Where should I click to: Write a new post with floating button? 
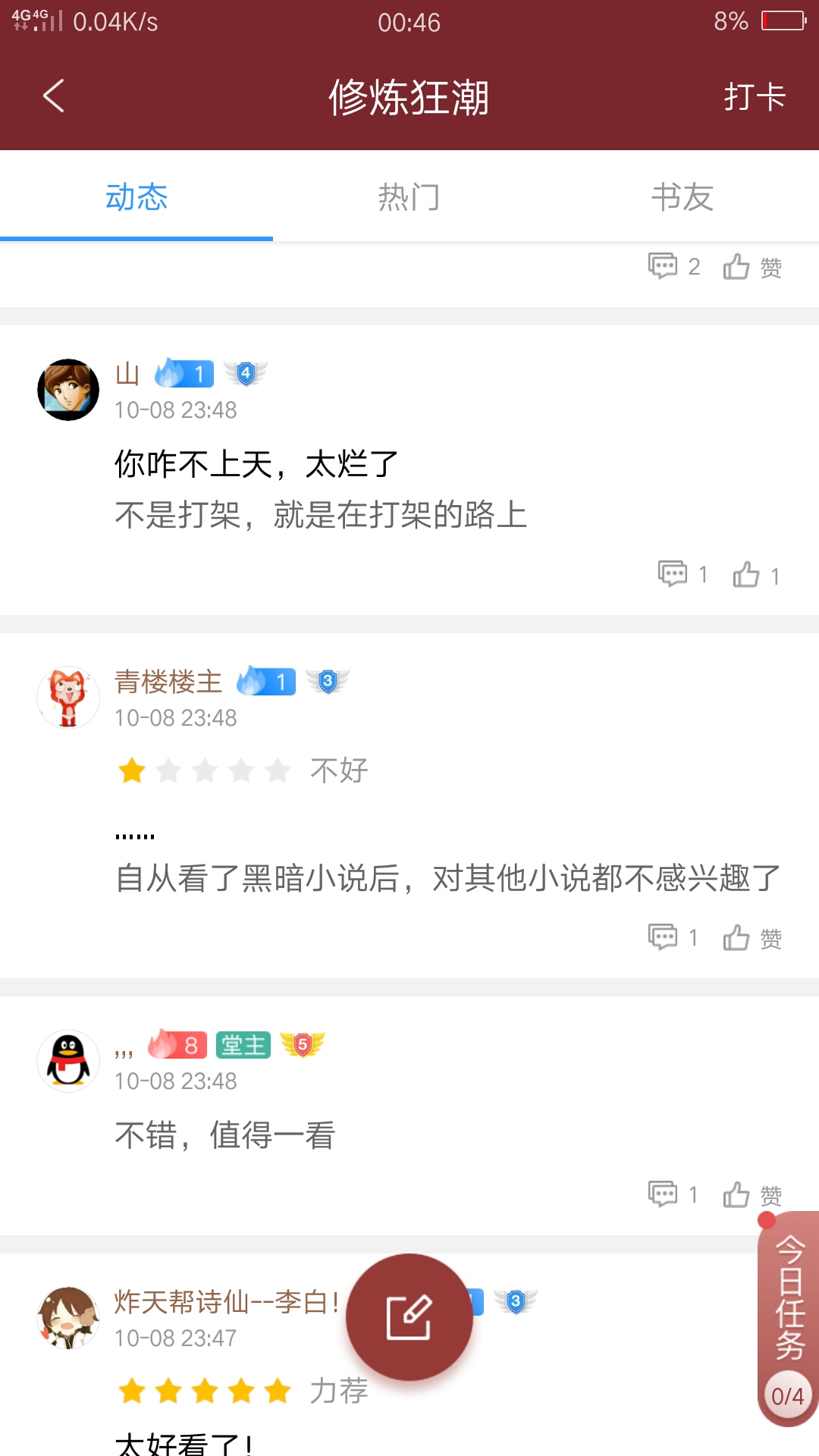pos(409,1317)
